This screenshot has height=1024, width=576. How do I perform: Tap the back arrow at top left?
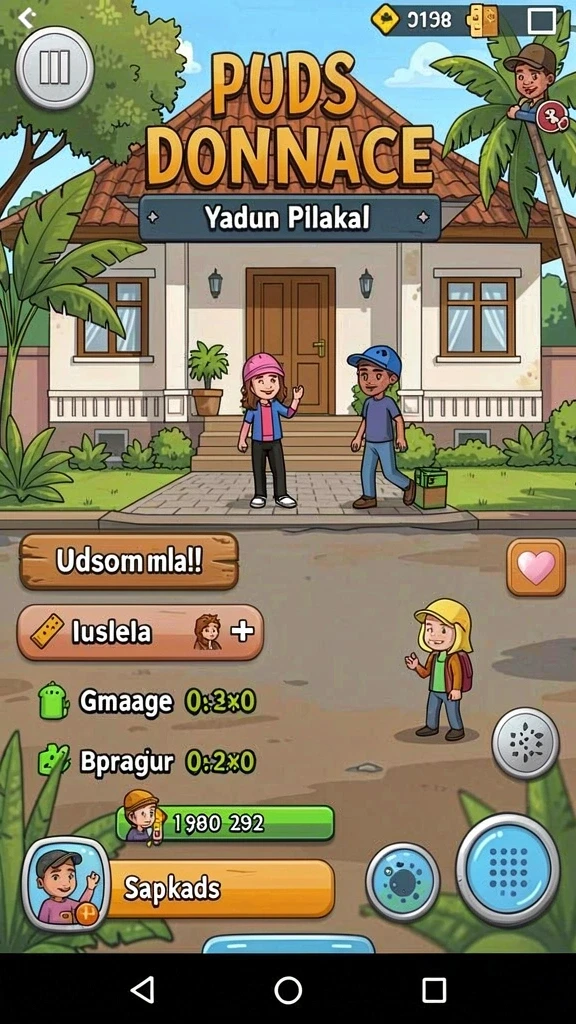pyautogui.click(x=26, y=17)
